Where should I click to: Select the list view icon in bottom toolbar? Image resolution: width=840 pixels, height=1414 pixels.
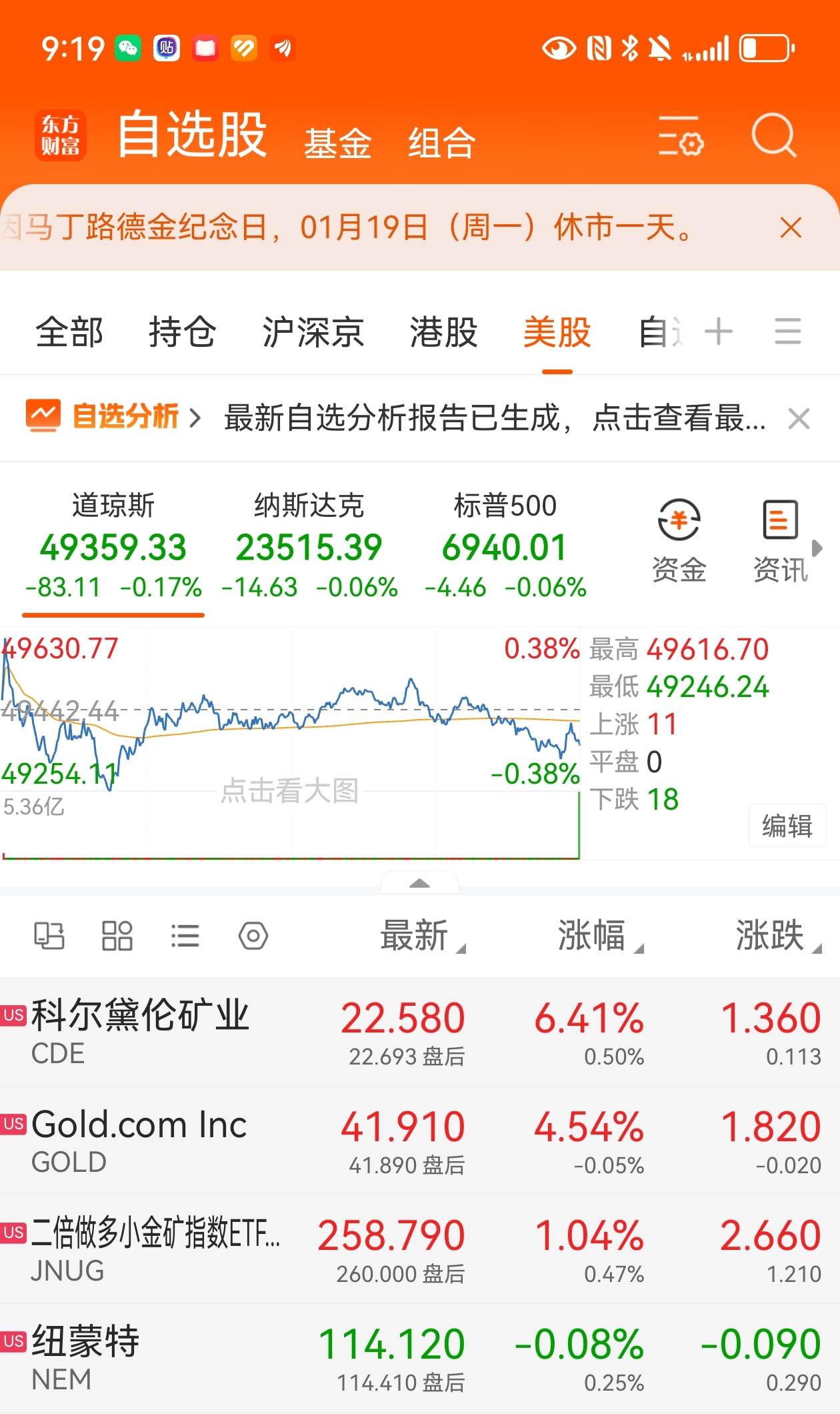[x=185, y=936]
